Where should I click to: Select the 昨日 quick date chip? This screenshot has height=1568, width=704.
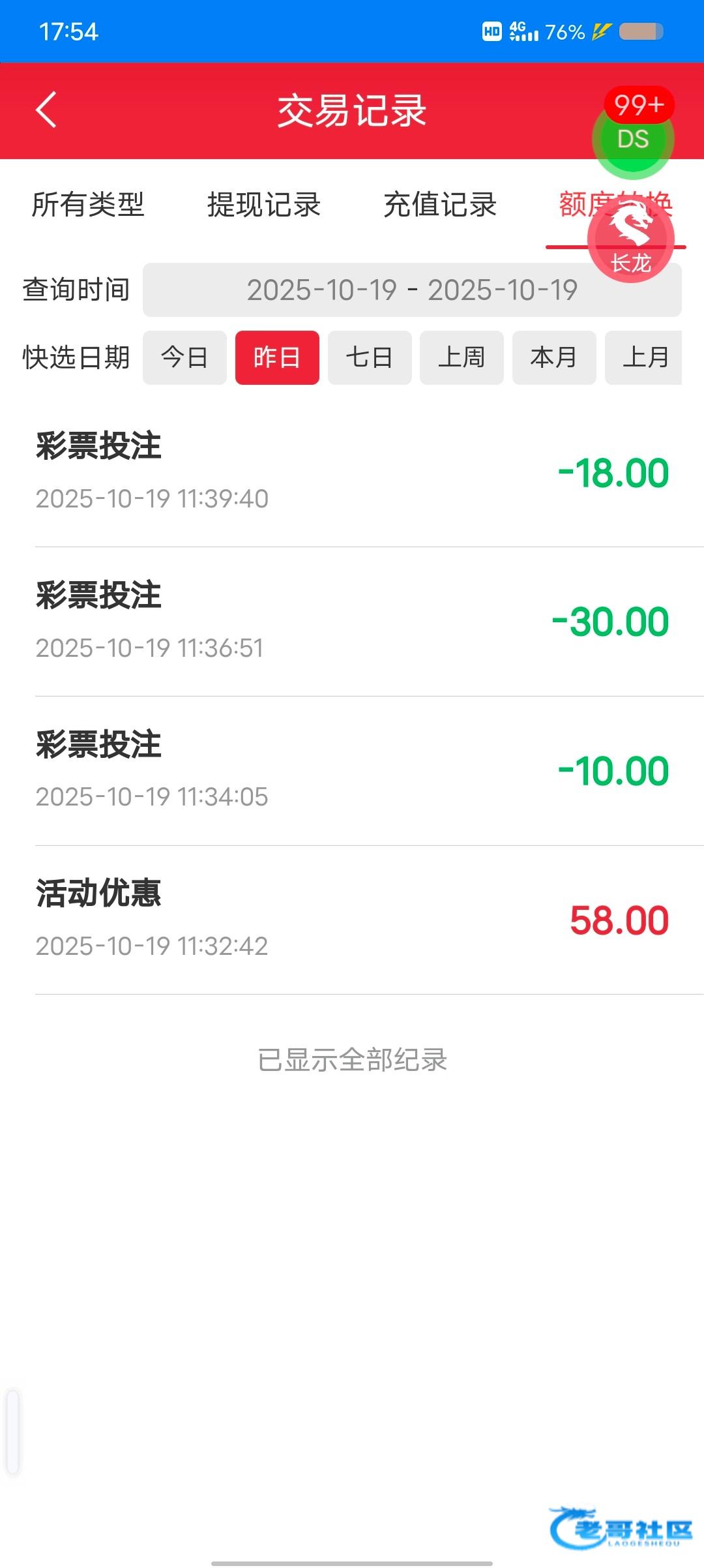coord(277,357)
